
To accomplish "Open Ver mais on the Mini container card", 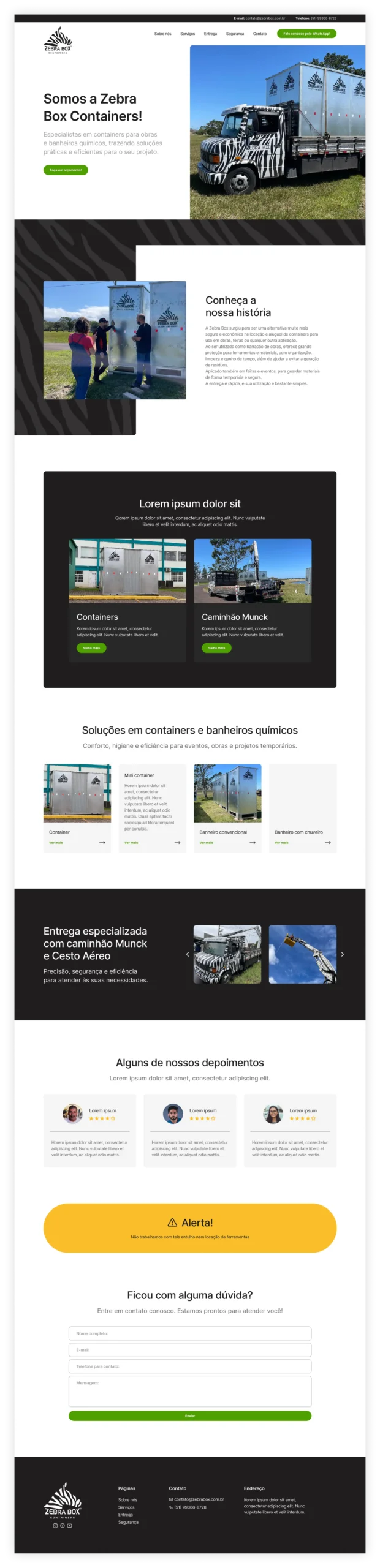I will (132, 843).
